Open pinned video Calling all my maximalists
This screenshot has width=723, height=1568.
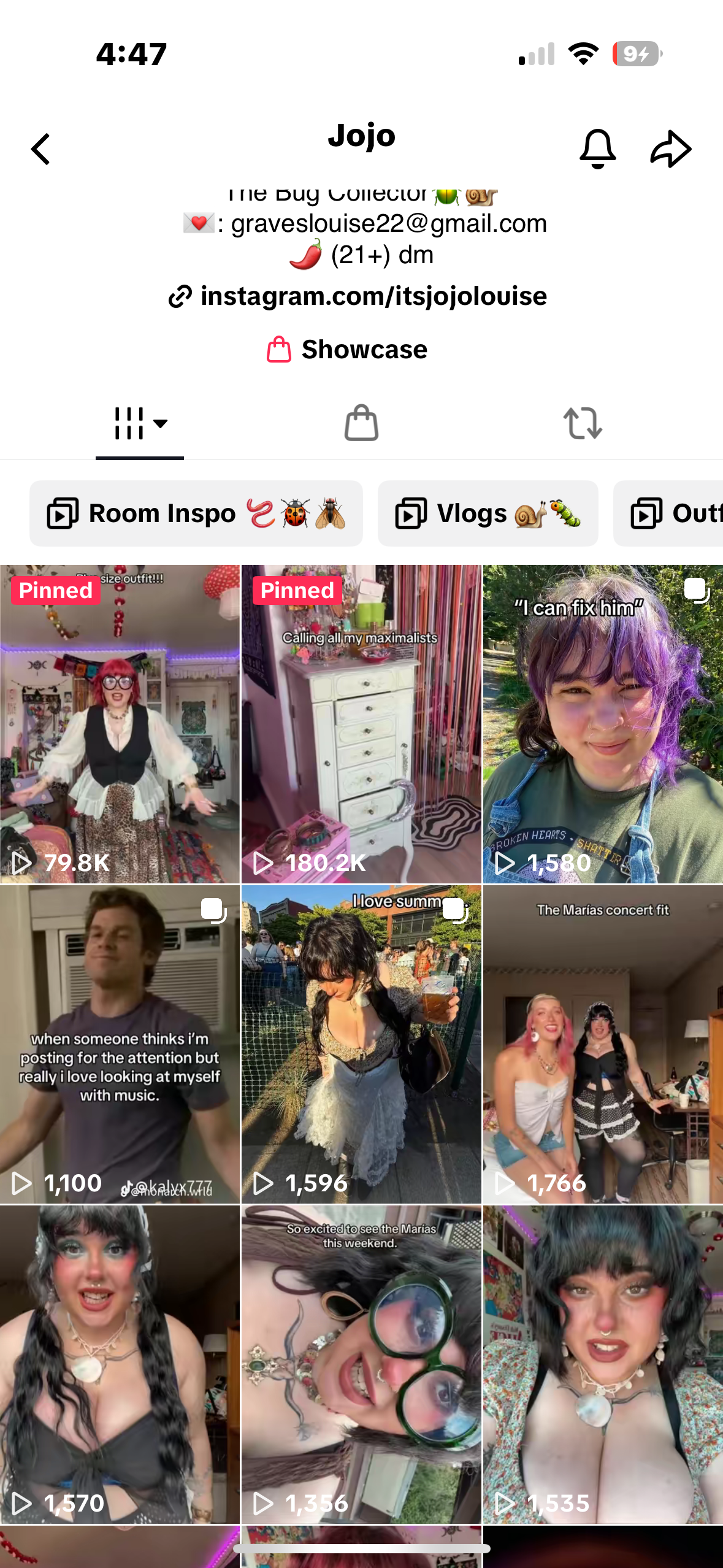coord(361,724)
